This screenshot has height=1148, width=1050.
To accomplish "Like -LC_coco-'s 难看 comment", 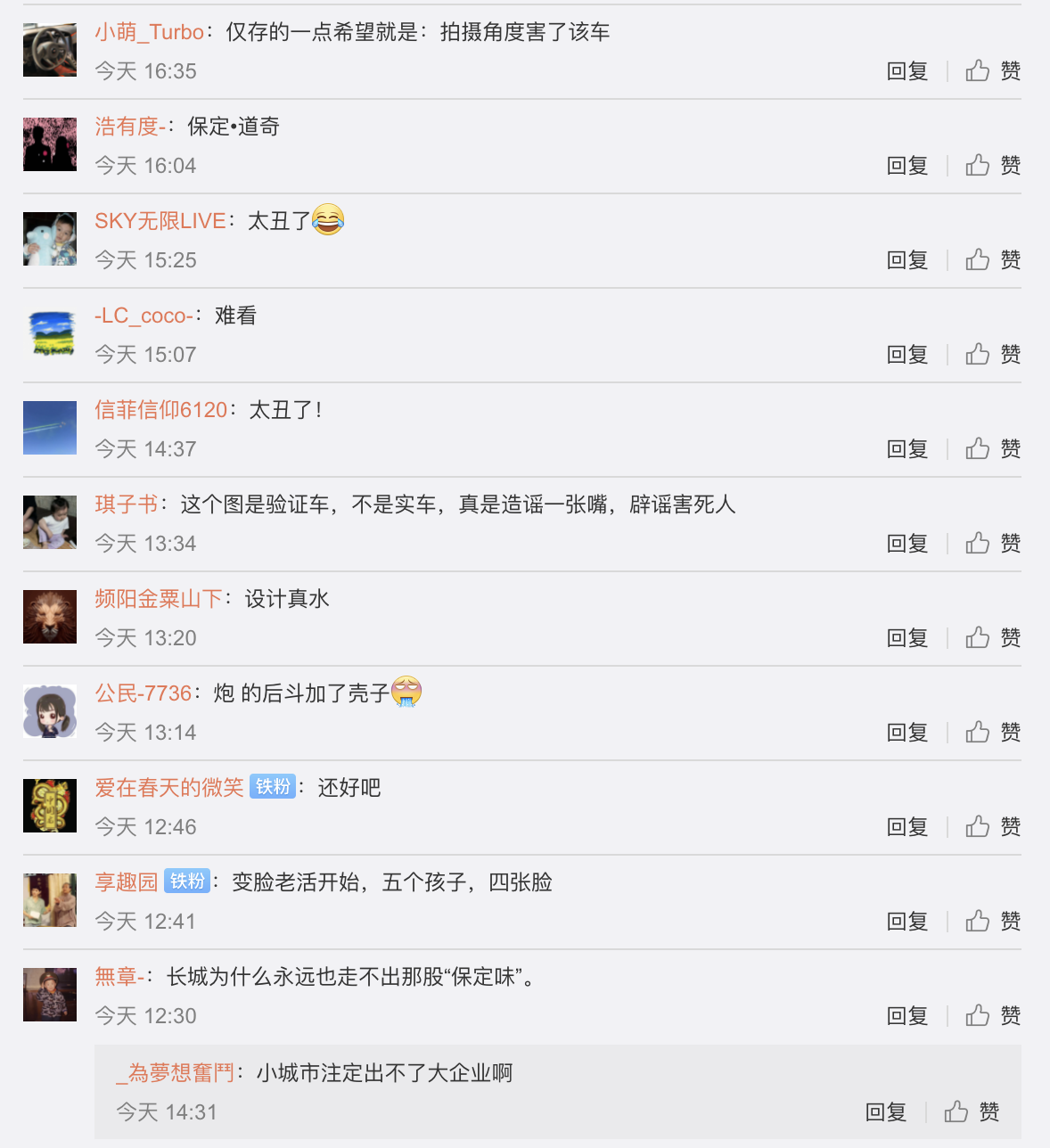I will [x=993, y=355].
